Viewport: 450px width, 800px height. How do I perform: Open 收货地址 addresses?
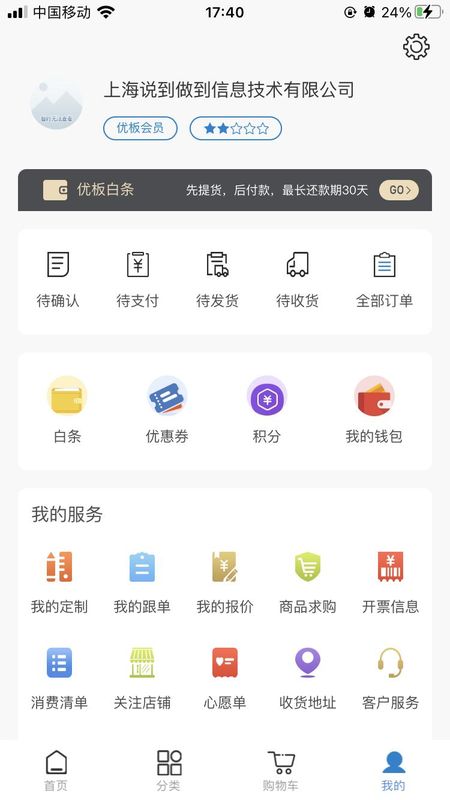(x=308, y=679)
